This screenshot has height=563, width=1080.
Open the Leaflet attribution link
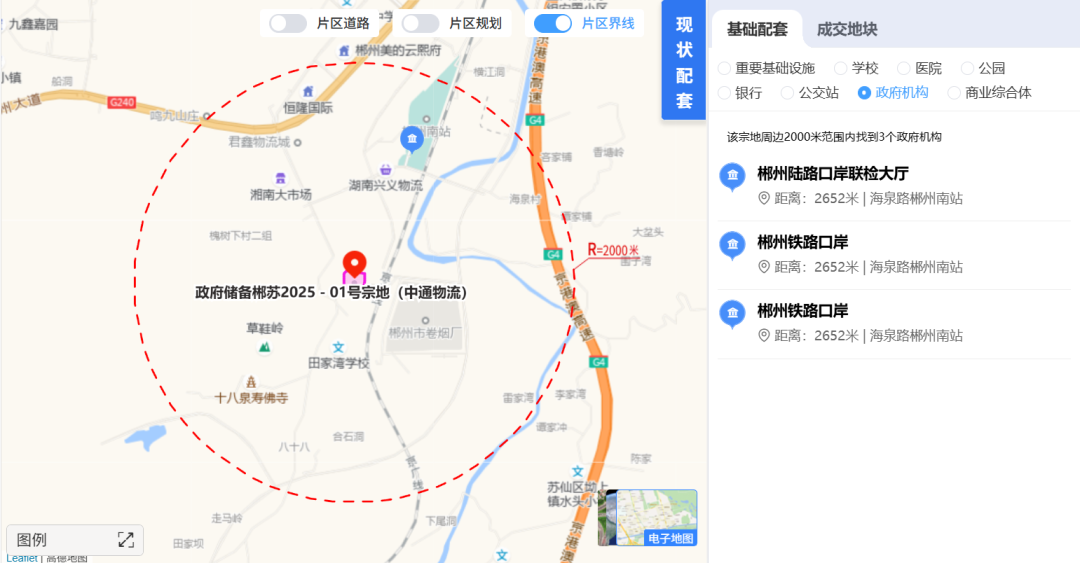pyautogui.click(x=21, y=558)
